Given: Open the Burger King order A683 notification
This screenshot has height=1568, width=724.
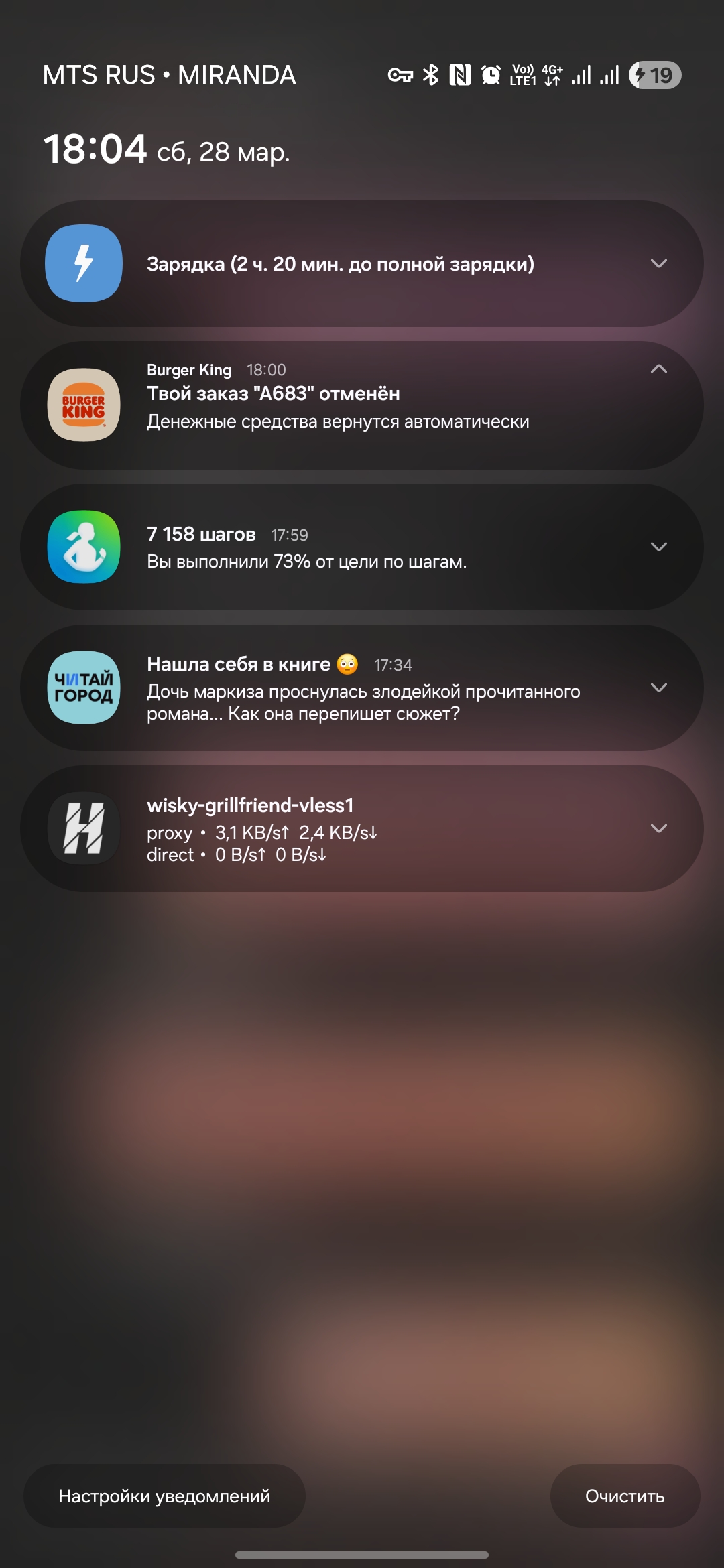Looking at the screenshot, I should (x=339, y=407).
